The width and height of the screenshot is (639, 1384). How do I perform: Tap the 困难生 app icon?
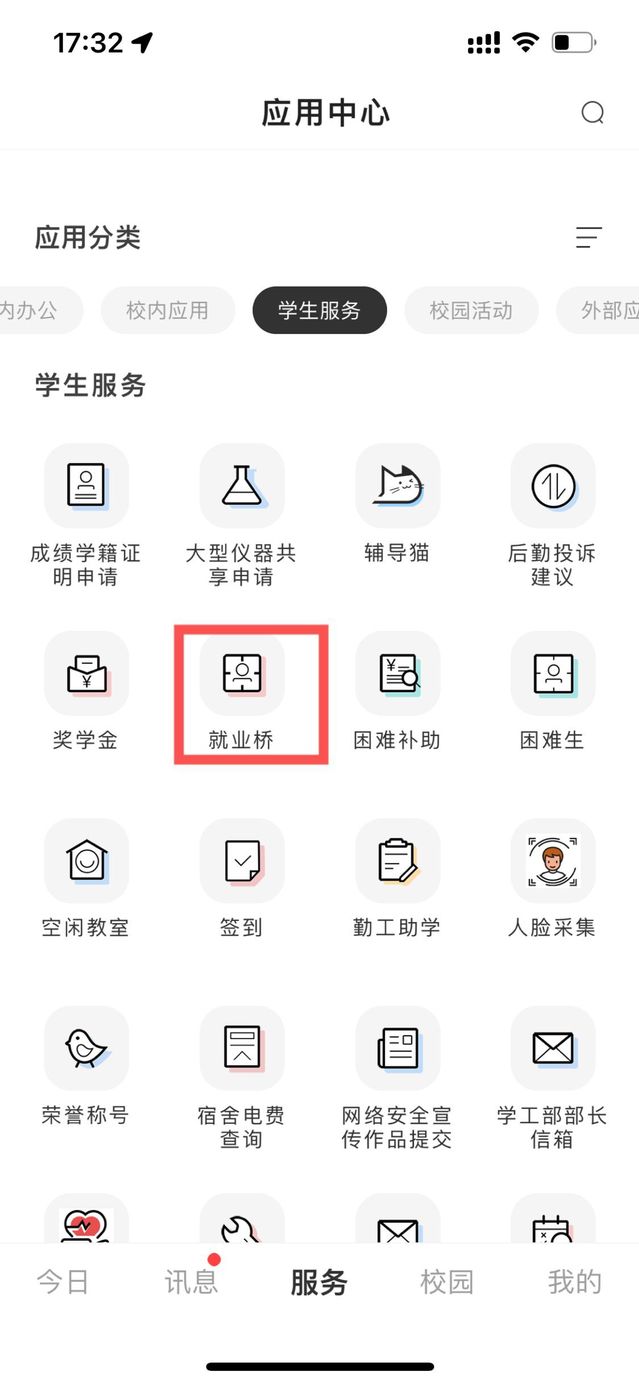(x=552, y=674)
